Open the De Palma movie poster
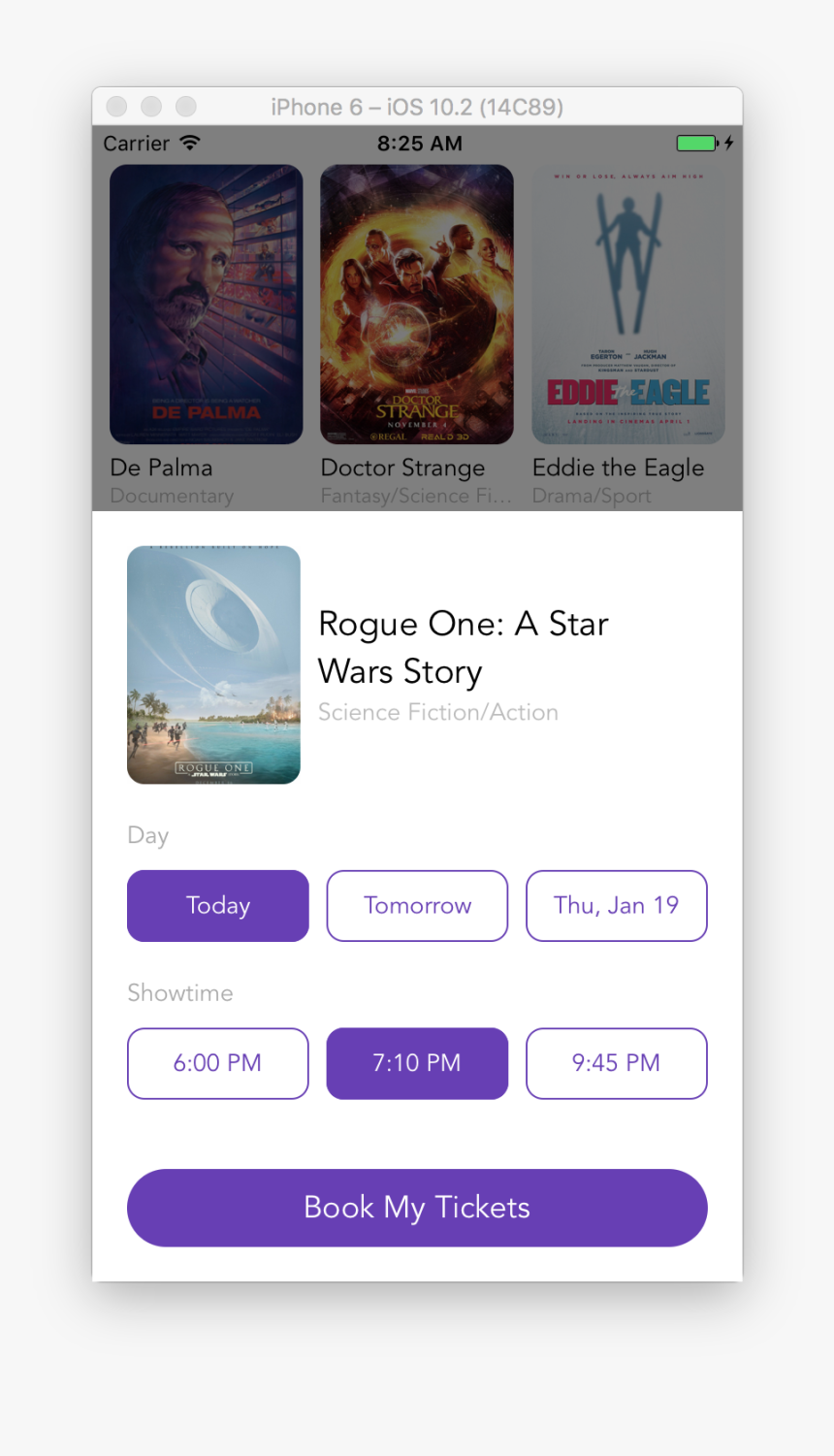The width and height of the screenshot is (834, 1456). tap(206, 304)
